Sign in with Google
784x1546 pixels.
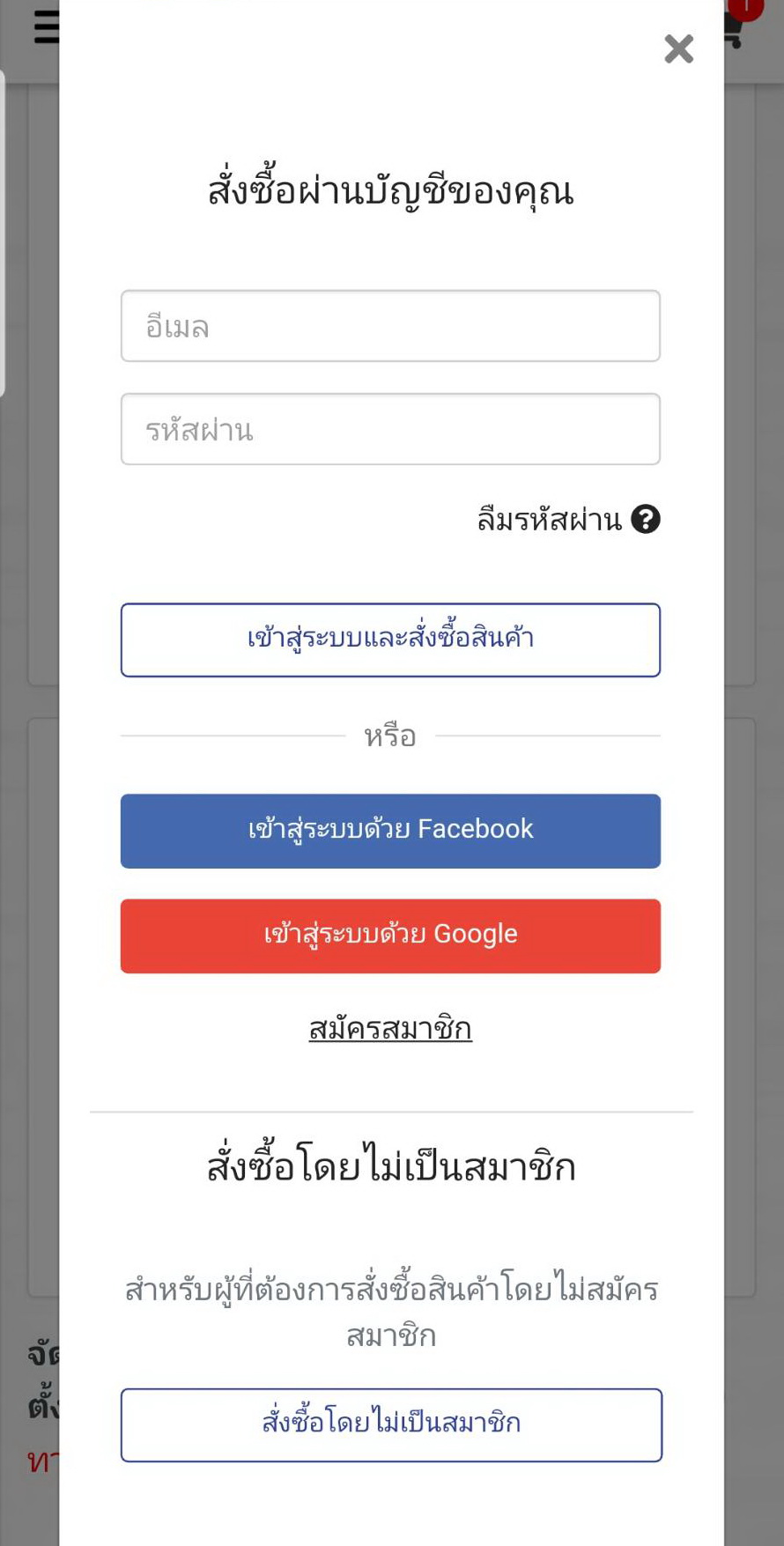[390, 936]
